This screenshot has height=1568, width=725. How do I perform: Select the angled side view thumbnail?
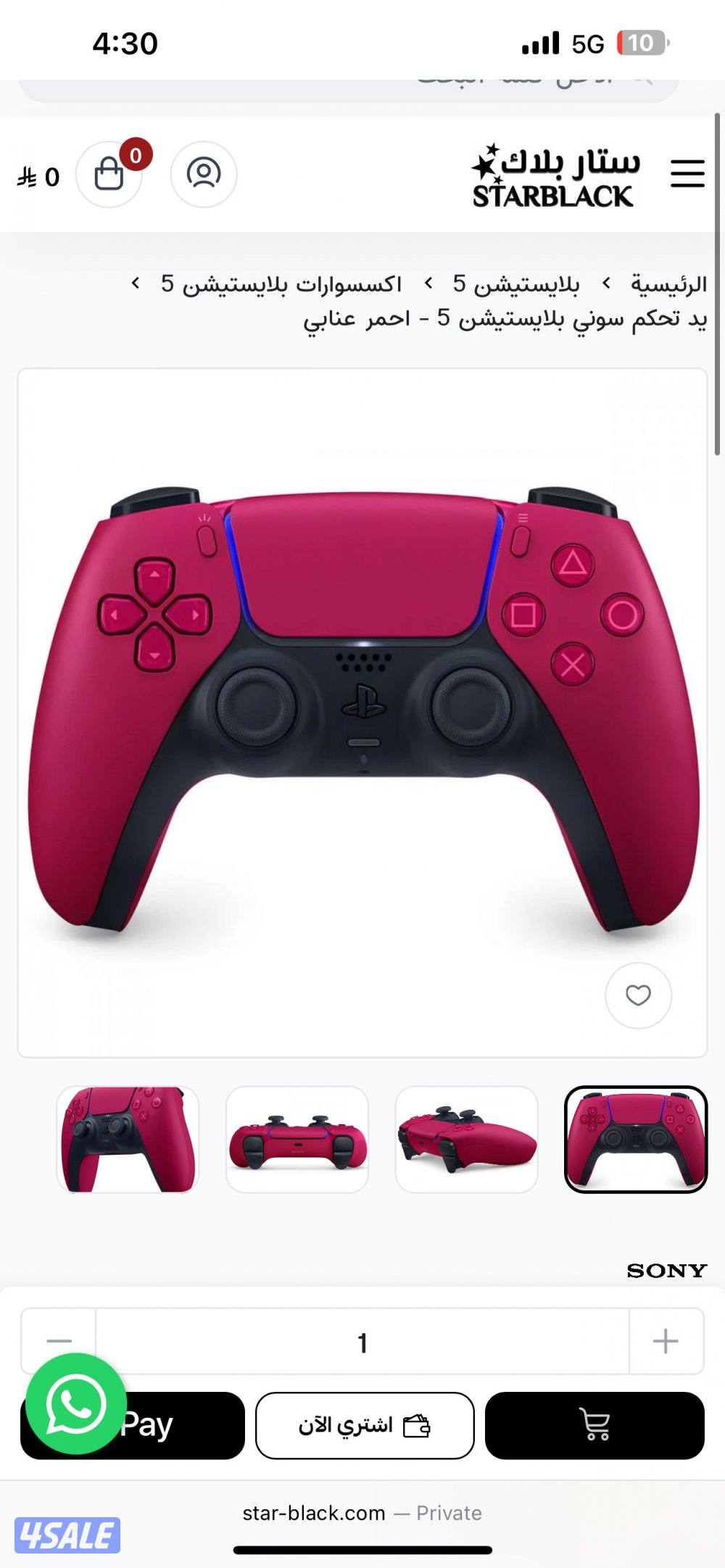466,1139
